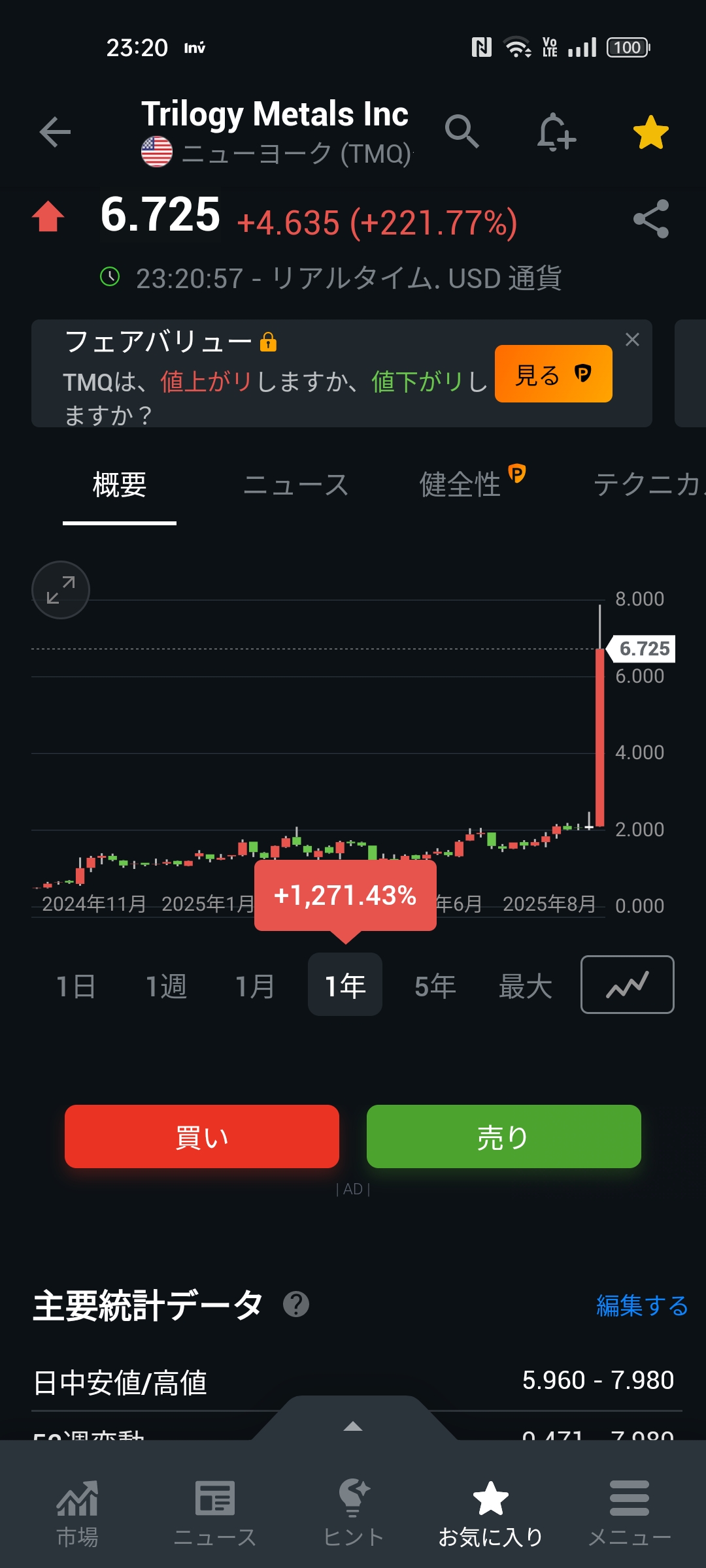Remove TMQ from favorites star
706x1568 pixels.
click(650, 133)
